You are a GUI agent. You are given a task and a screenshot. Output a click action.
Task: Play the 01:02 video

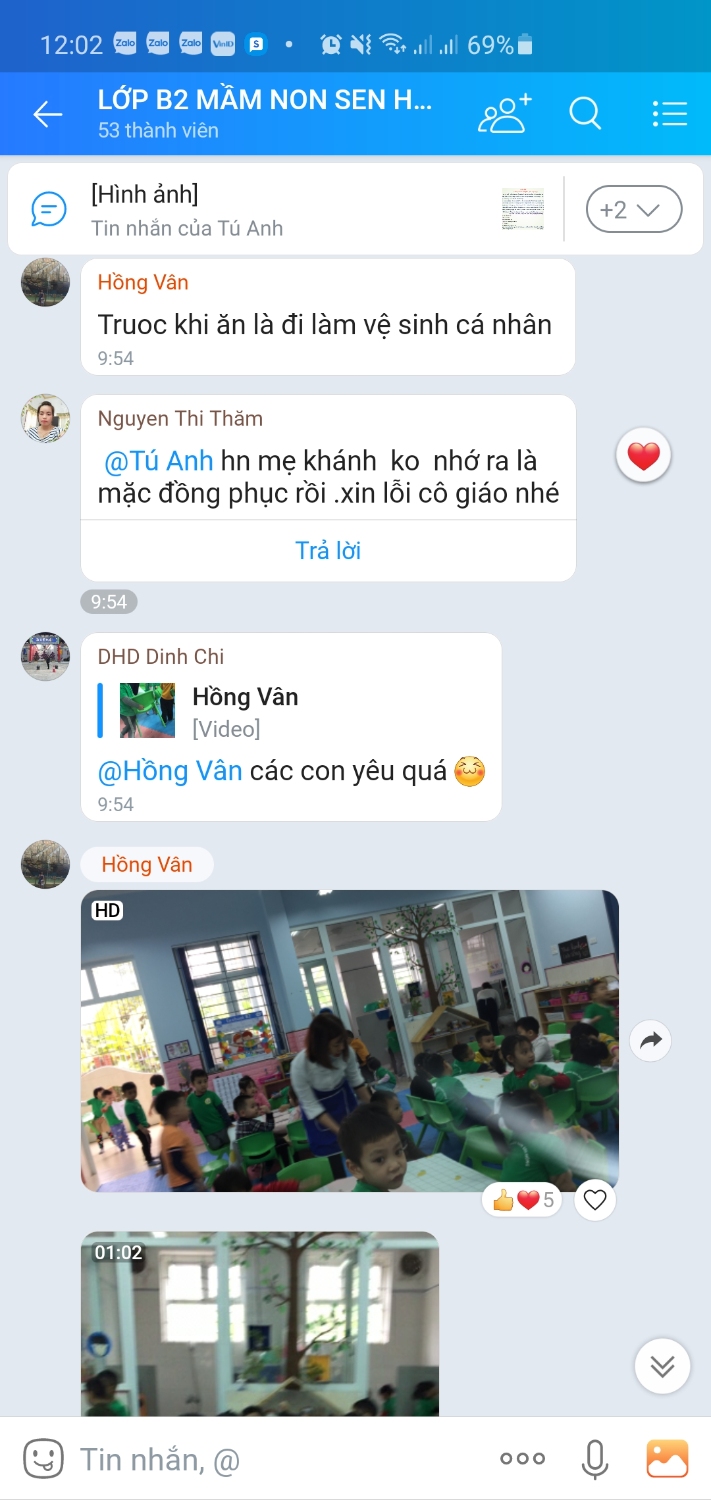[x=260, y=1322]
